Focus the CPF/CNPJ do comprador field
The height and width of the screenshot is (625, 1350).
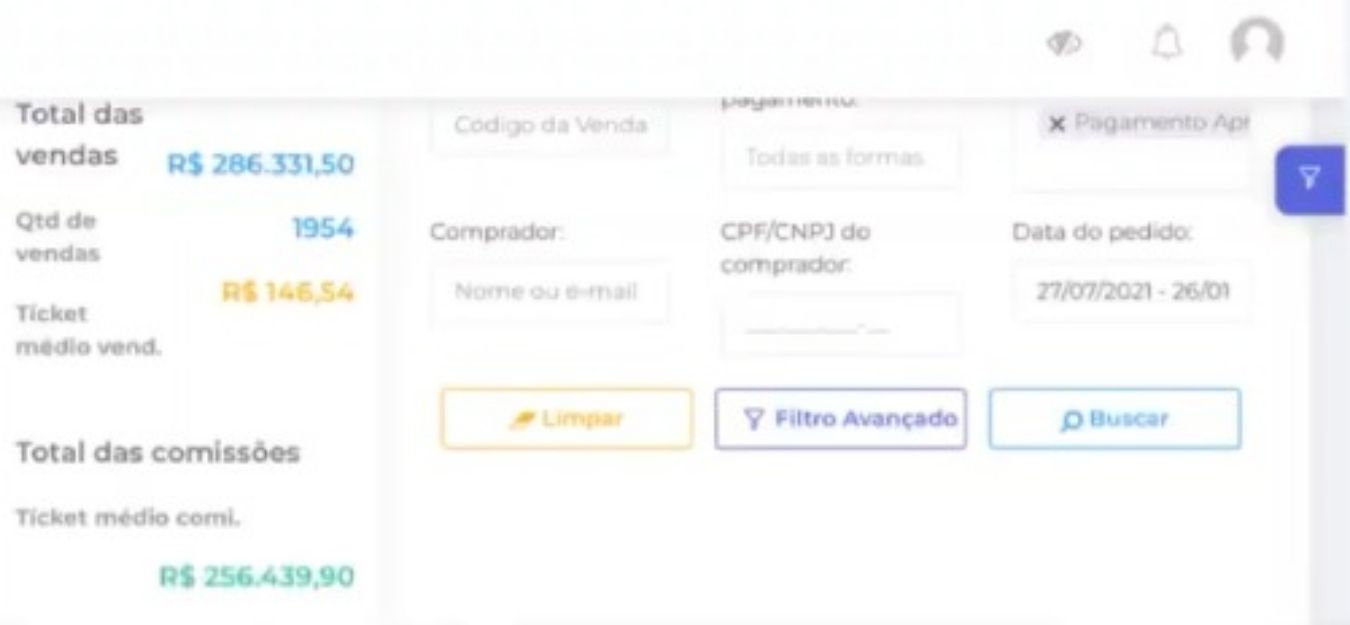(x=840, y=326)
